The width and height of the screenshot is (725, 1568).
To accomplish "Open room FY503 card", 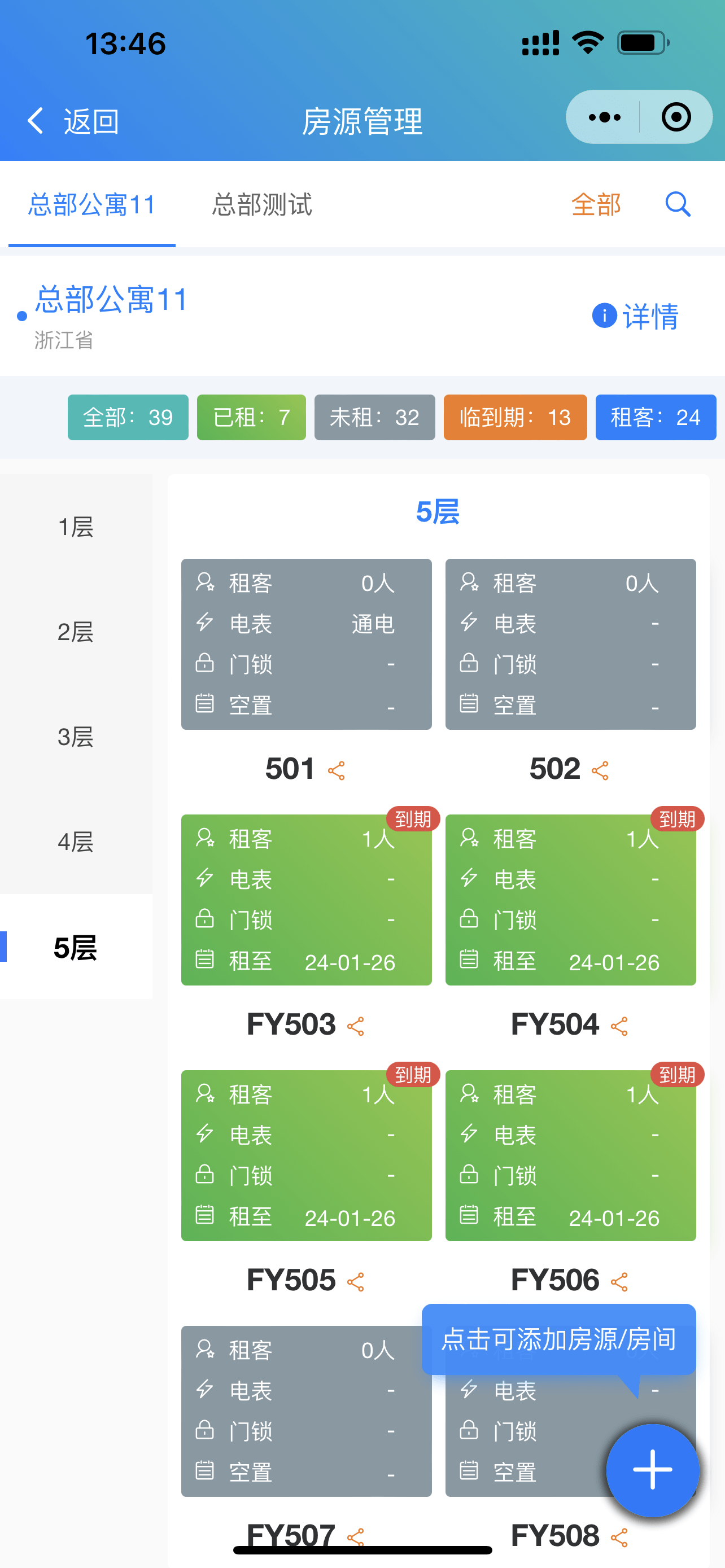I will pos(306,900).
